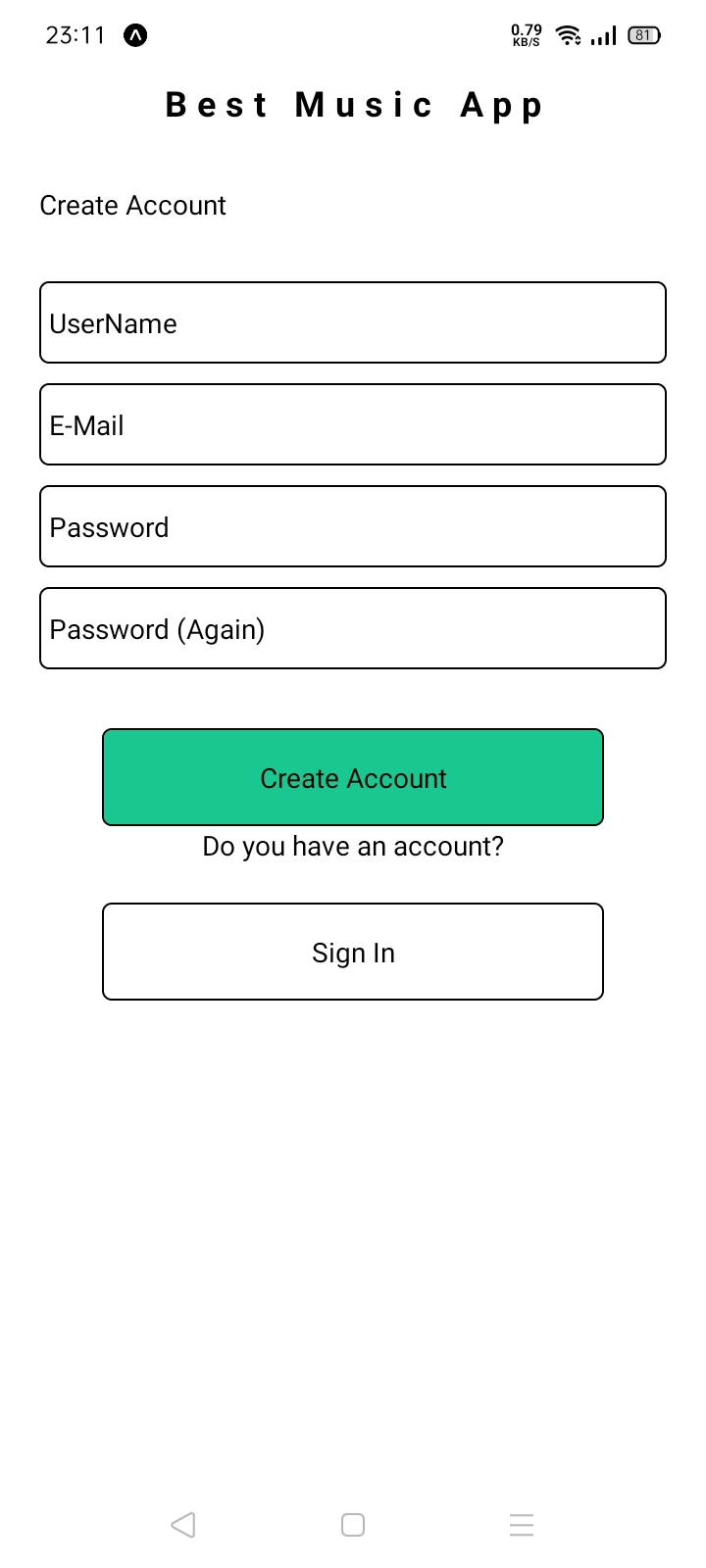Tap the battery indicator showing 81
This screenshot has height=1568, width=706.
[644, 34]
